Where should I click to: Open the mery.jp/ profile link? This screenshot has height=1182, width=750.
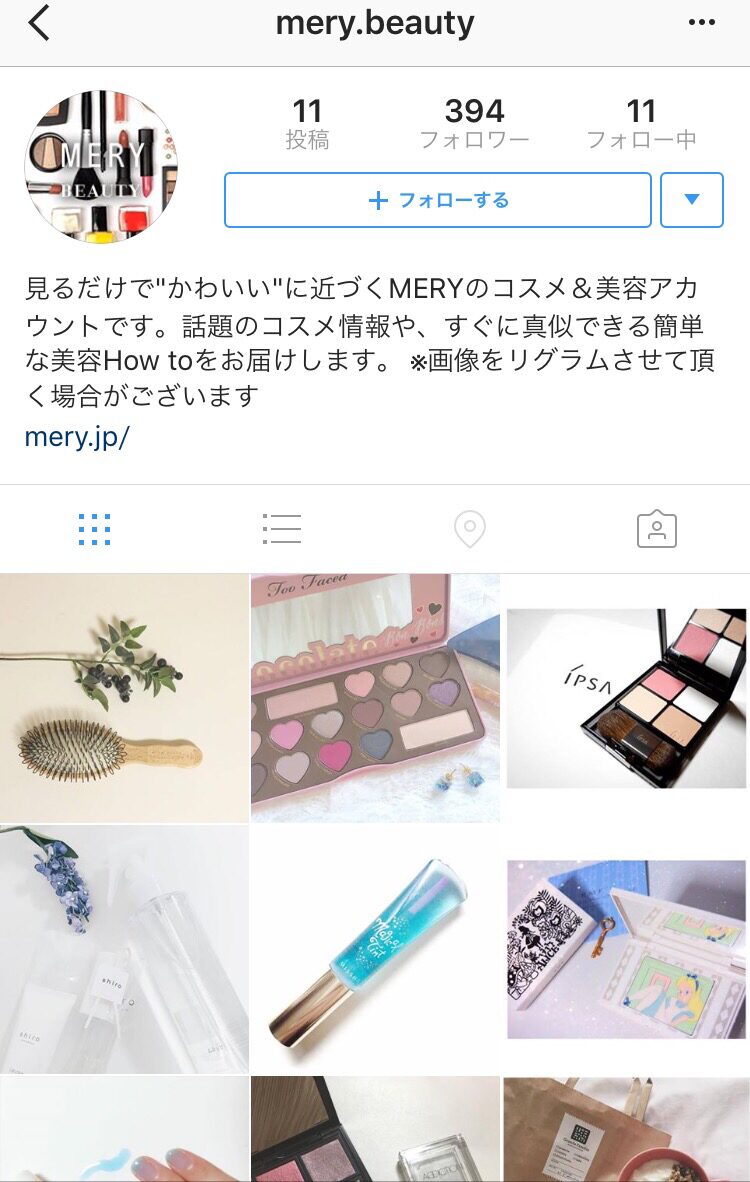(x=77, y=437)
